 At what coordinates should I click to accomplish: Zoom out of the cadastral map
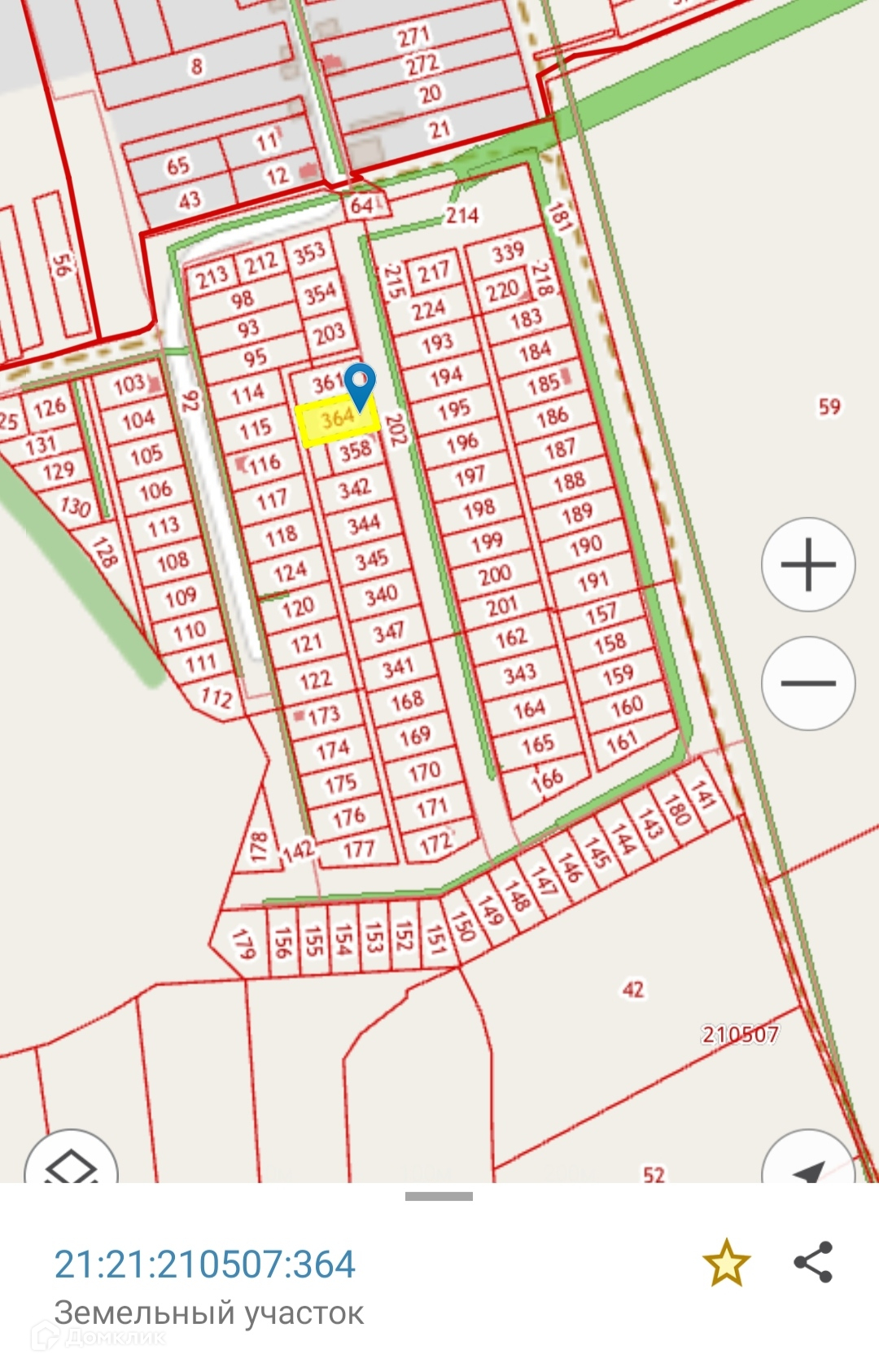pos(807,682)
